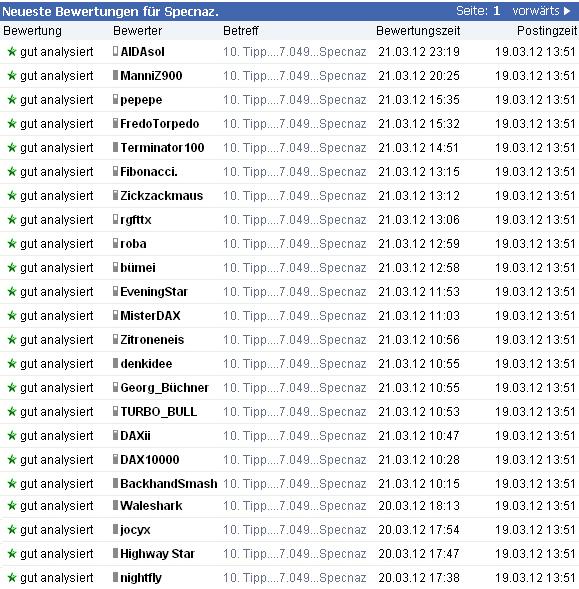This screenshot has width=579, height=589.
Task: Open roba's profile
Action: 133,244
